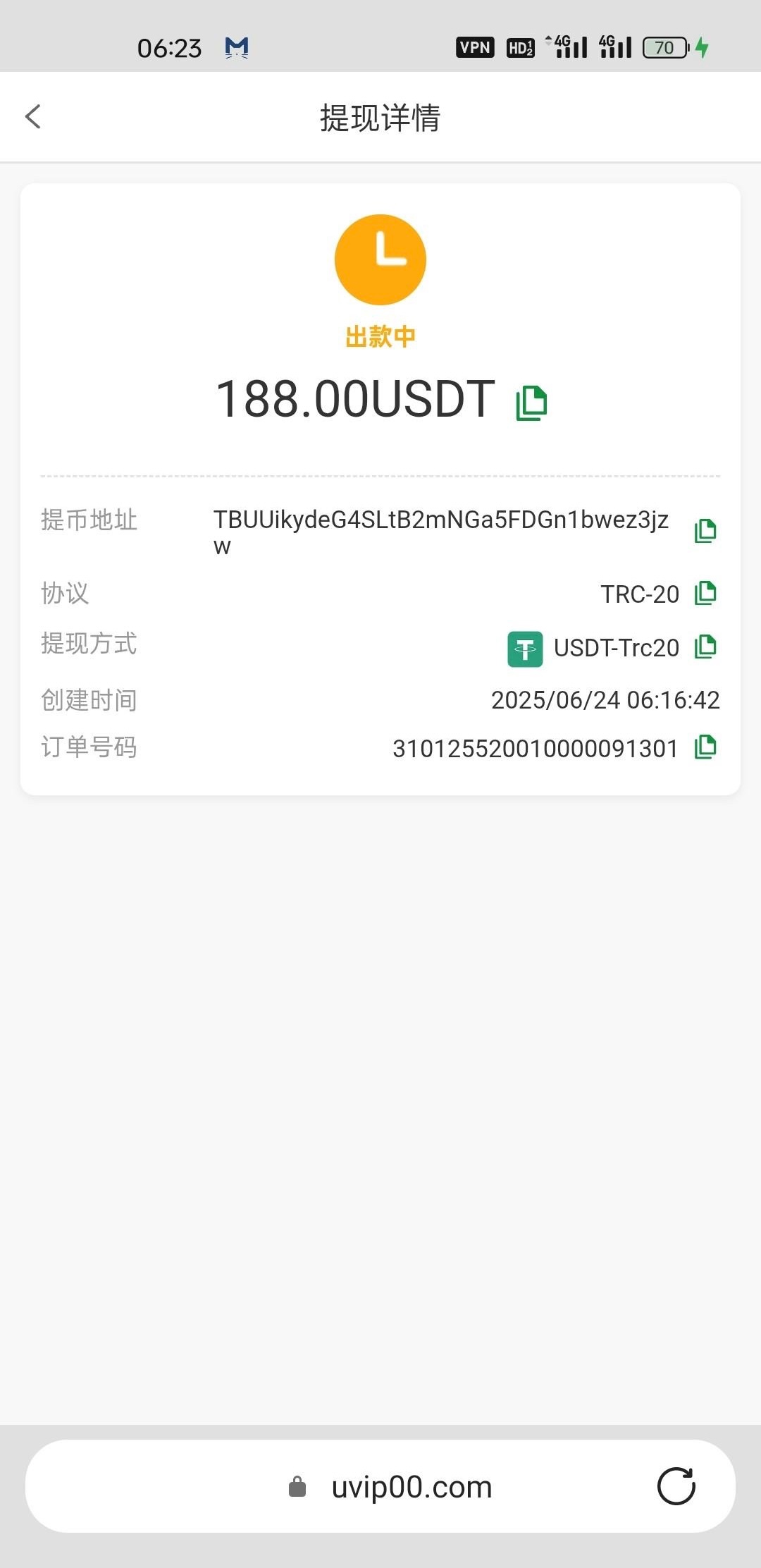Go back from withdrawal details
Viewport: 761px width, 1568px height.
33,117
